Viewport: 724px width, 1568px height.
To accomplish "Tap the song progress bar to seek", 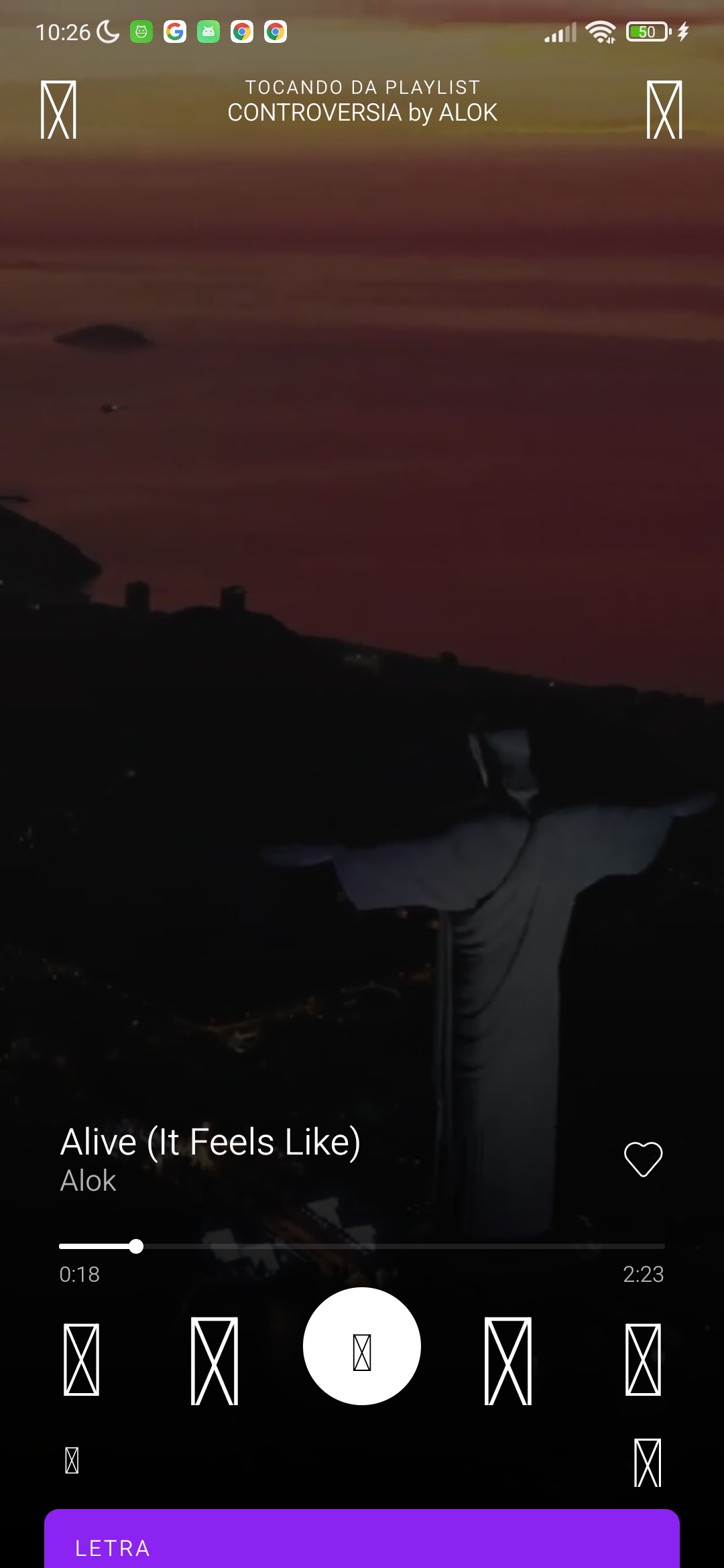I will point(362,1246).
